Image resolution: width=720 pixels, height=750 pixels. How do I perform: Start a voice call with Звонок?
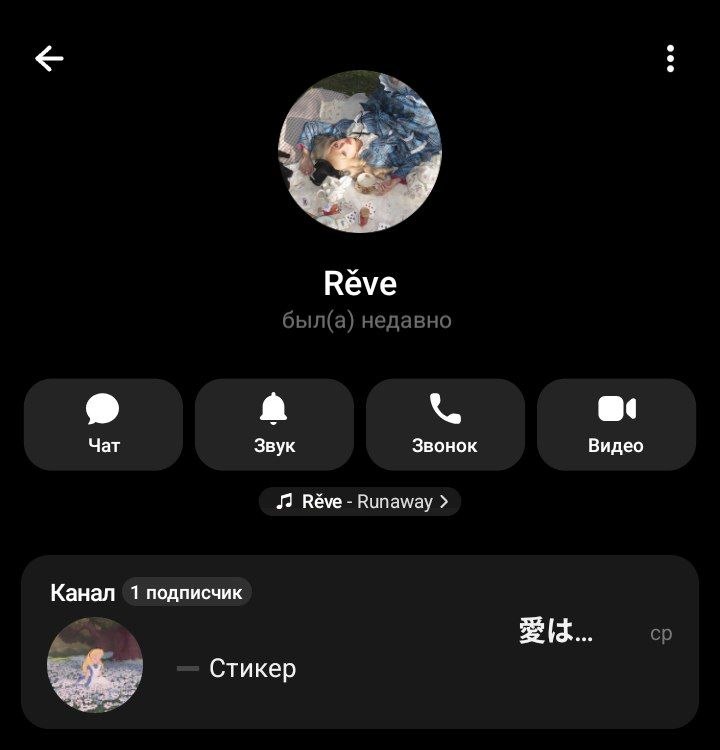pyautogui.click(x=445, y=424)
